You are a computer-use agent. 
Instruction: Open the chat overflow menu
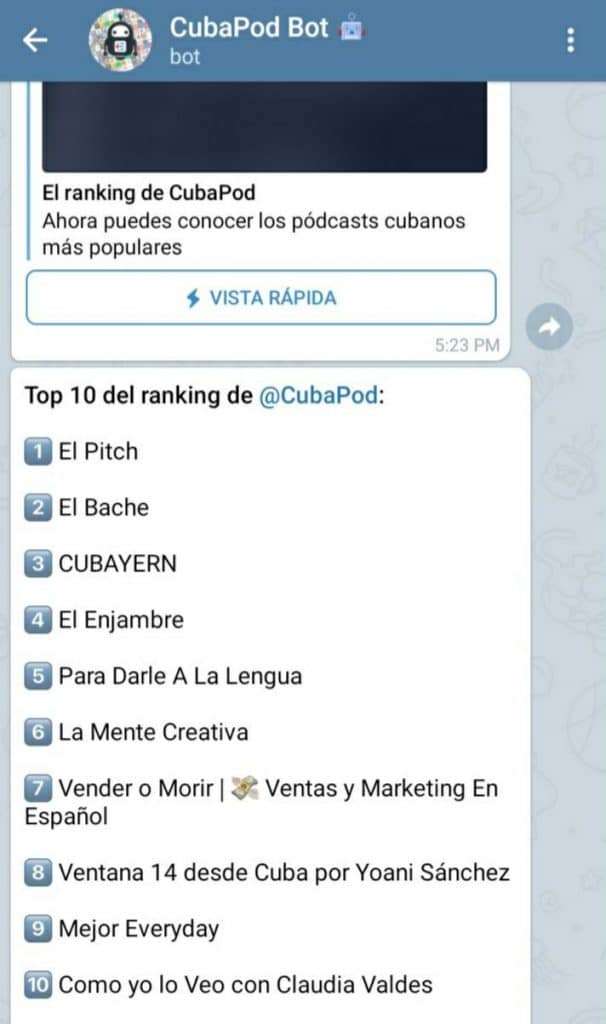point(570,40)
